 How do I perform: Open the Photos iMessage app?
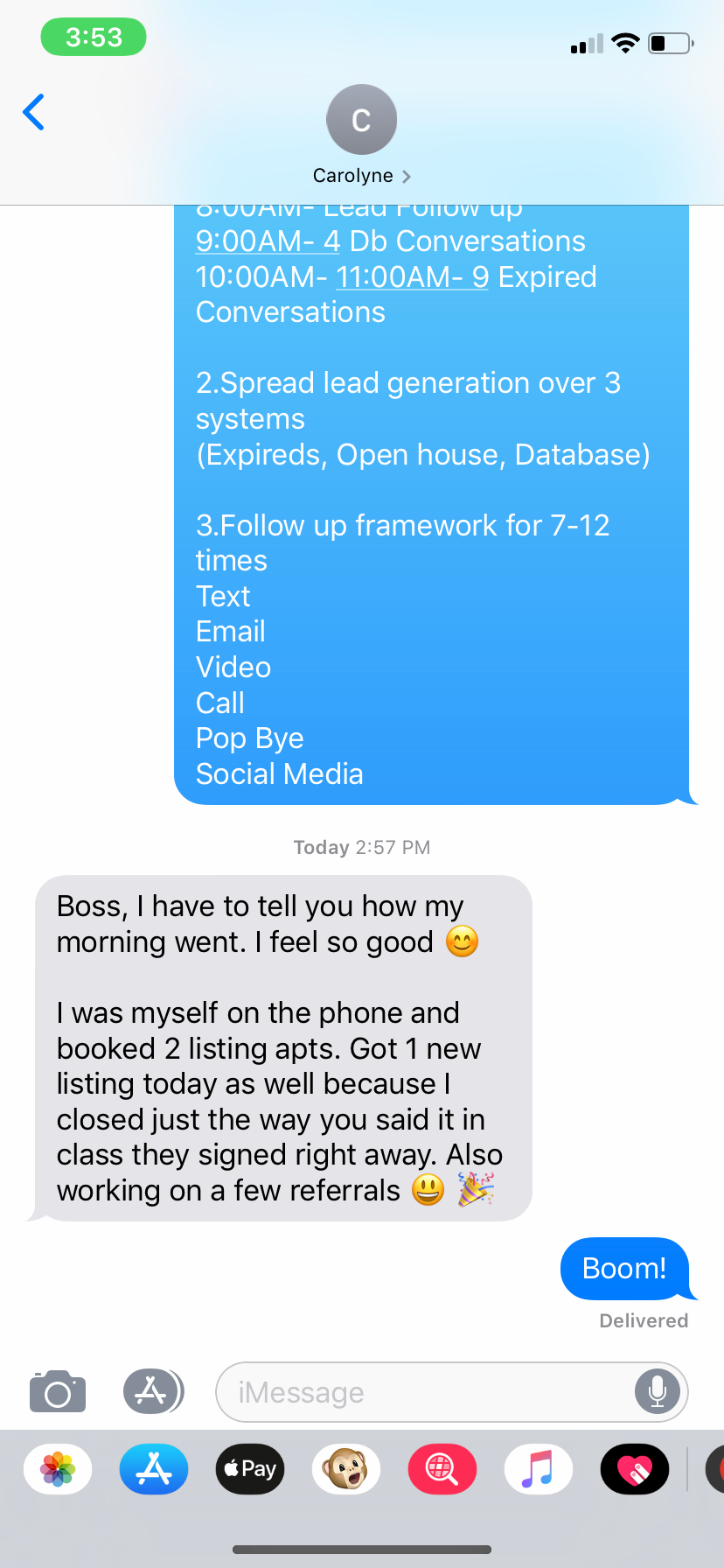58,1469
